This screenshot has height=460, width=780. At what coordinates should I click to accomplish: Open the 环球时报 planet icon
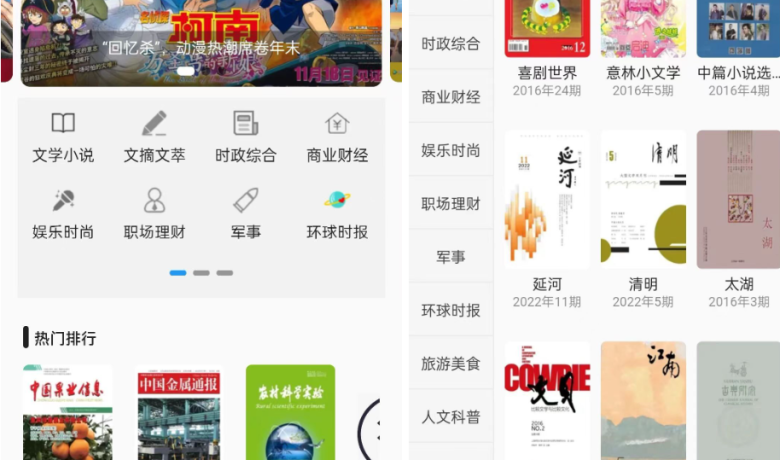337,214
